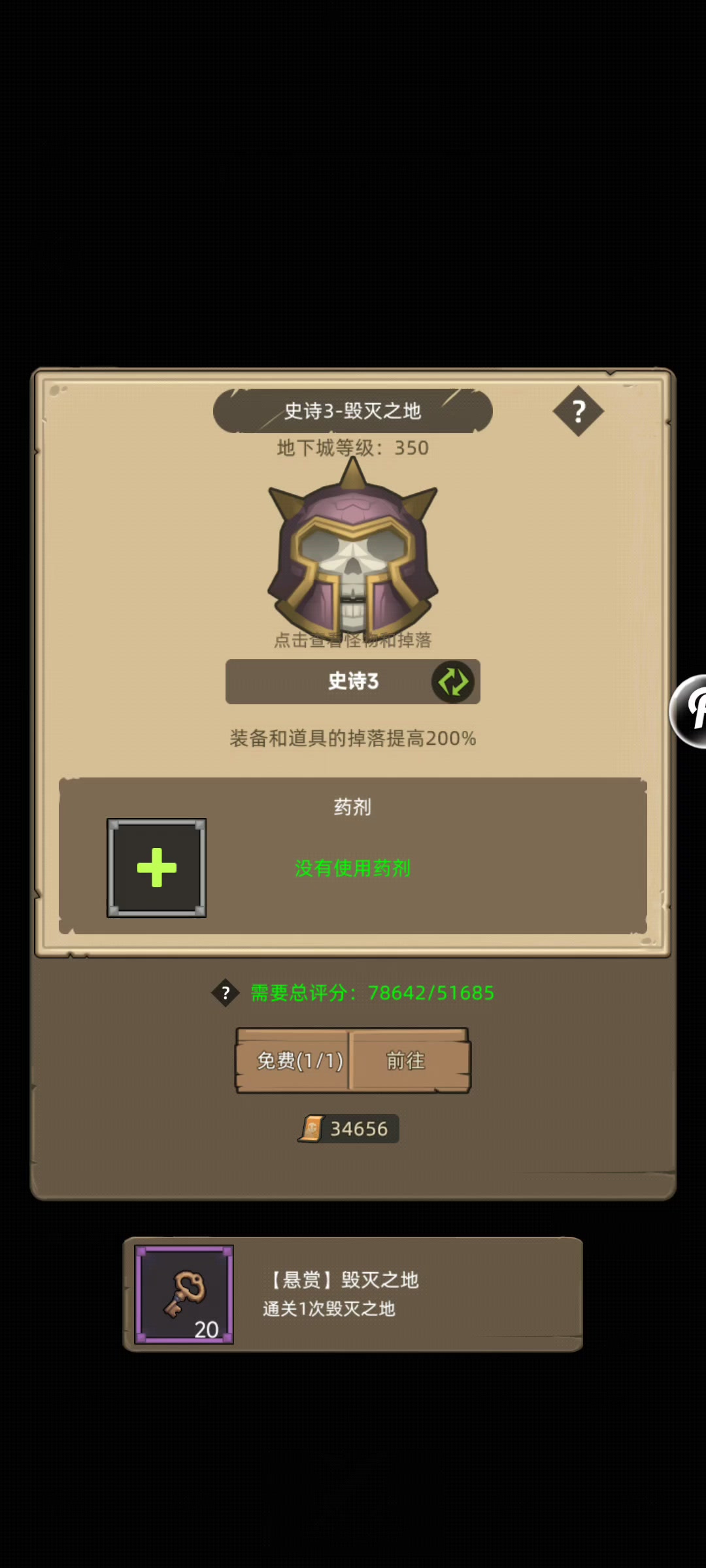Open the help question mark next to the title
This screenshot has height=1568, width=706.
(578, 412)
